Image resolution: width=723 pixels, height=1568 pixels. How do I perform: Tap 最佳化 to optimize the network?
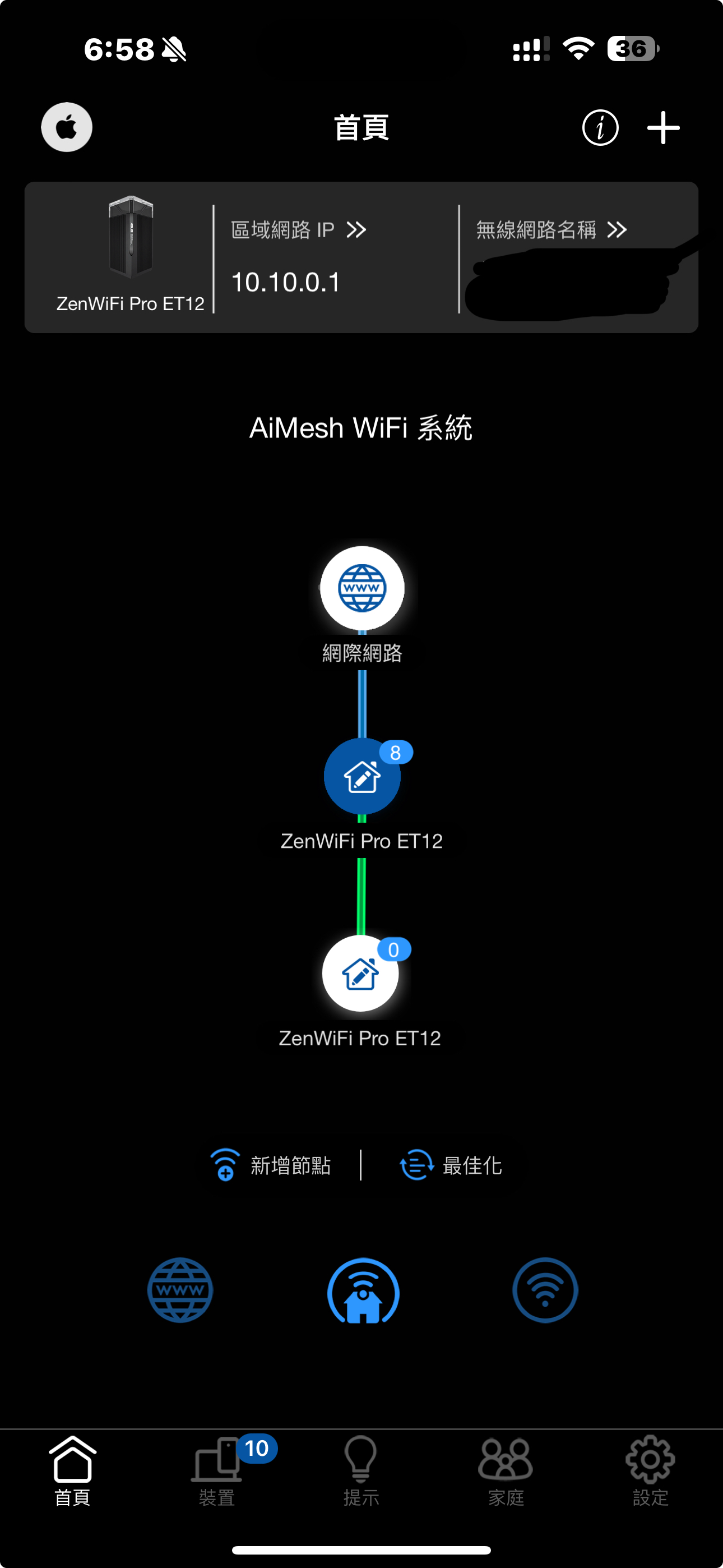tap(451, 1165)
